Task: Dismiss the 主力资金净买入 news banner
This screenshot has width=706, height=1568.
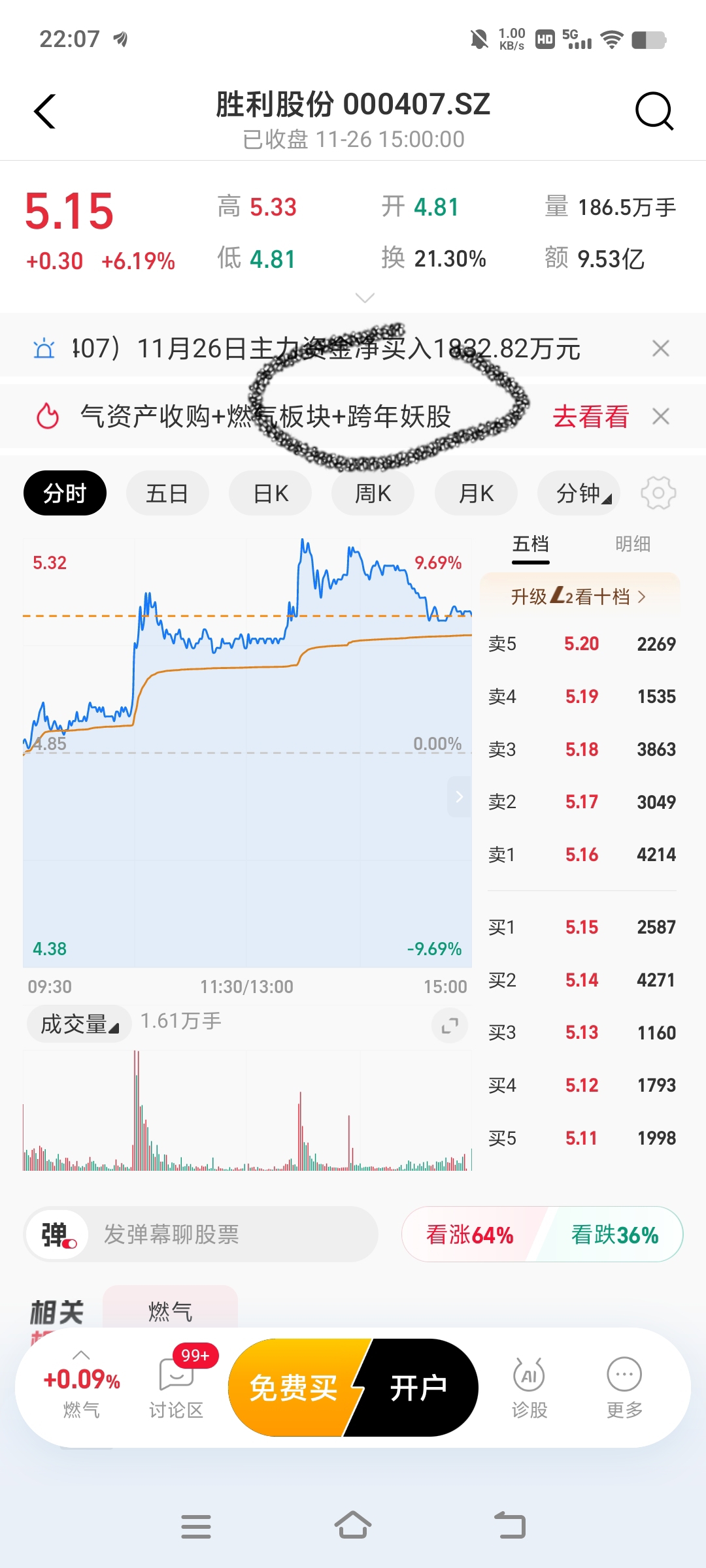Action: click(661, 349)
